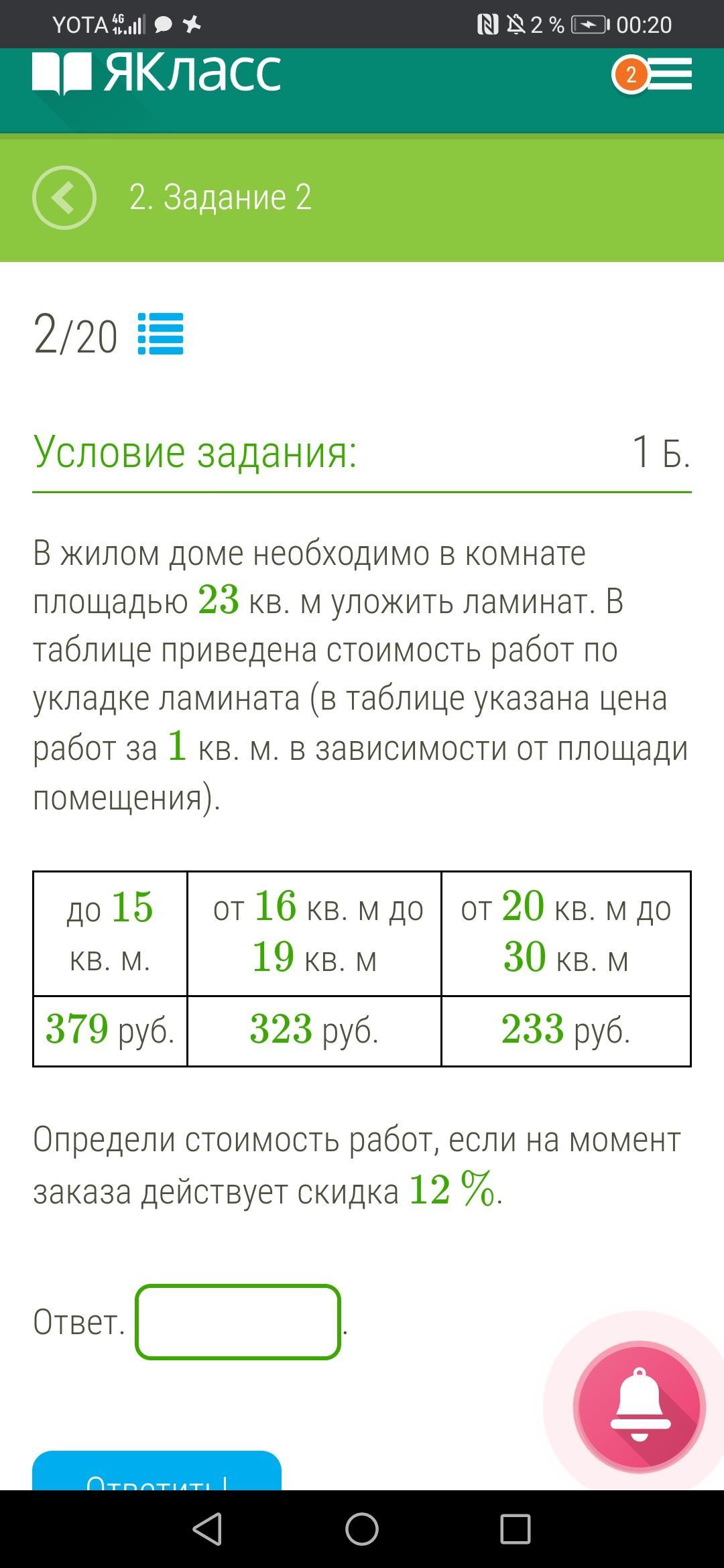Image resolution: width=724 pixels, height=1568 pixels.
Task: Go back using the circled arrow
Action: pos(64,198)
